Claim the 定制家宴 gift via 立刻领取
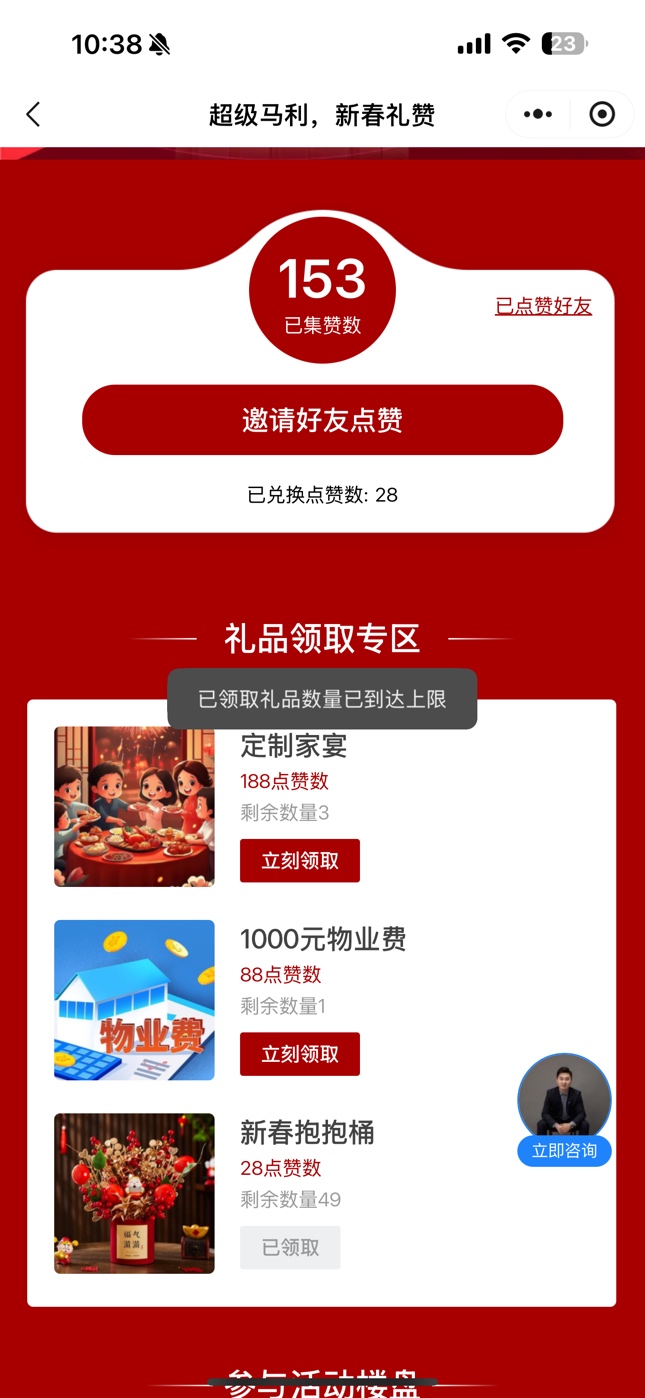 click(299, 861)
